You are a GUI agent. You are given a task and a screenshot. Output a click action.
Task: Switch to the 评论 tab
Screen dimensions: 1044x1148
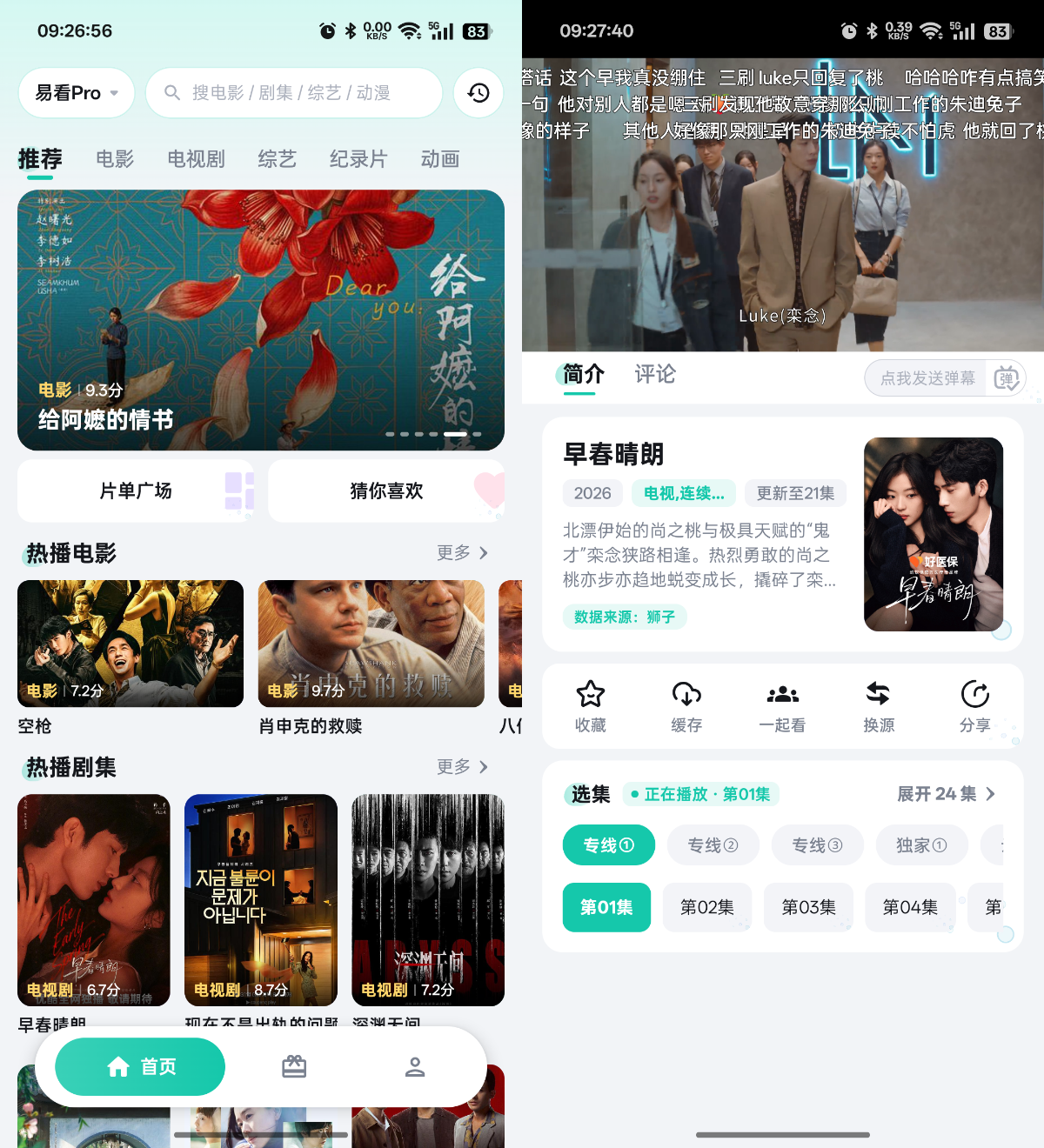click(x=655, y=375)
